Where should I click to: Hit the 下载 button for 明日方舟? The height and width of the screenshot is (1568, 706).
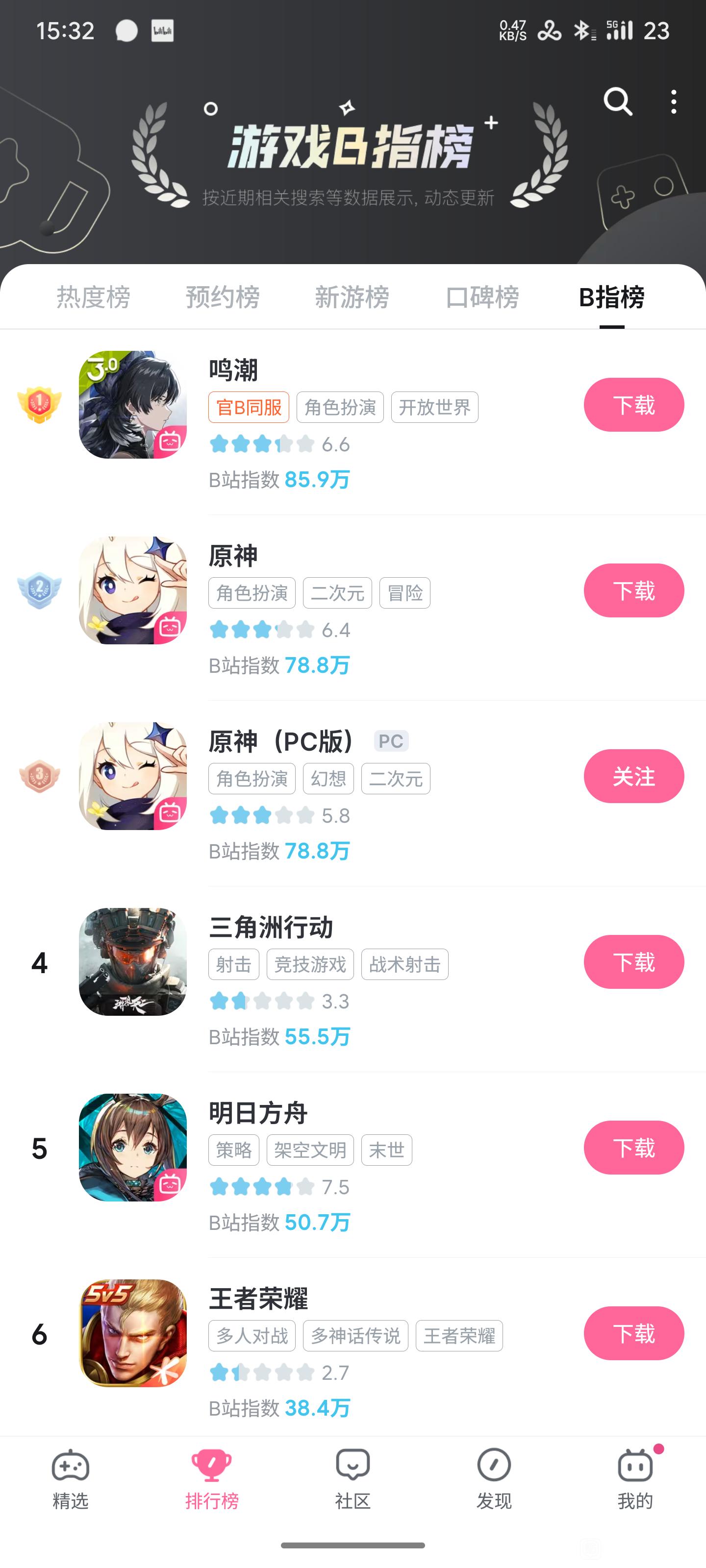pyautogui.click(x=633, y=1148)
